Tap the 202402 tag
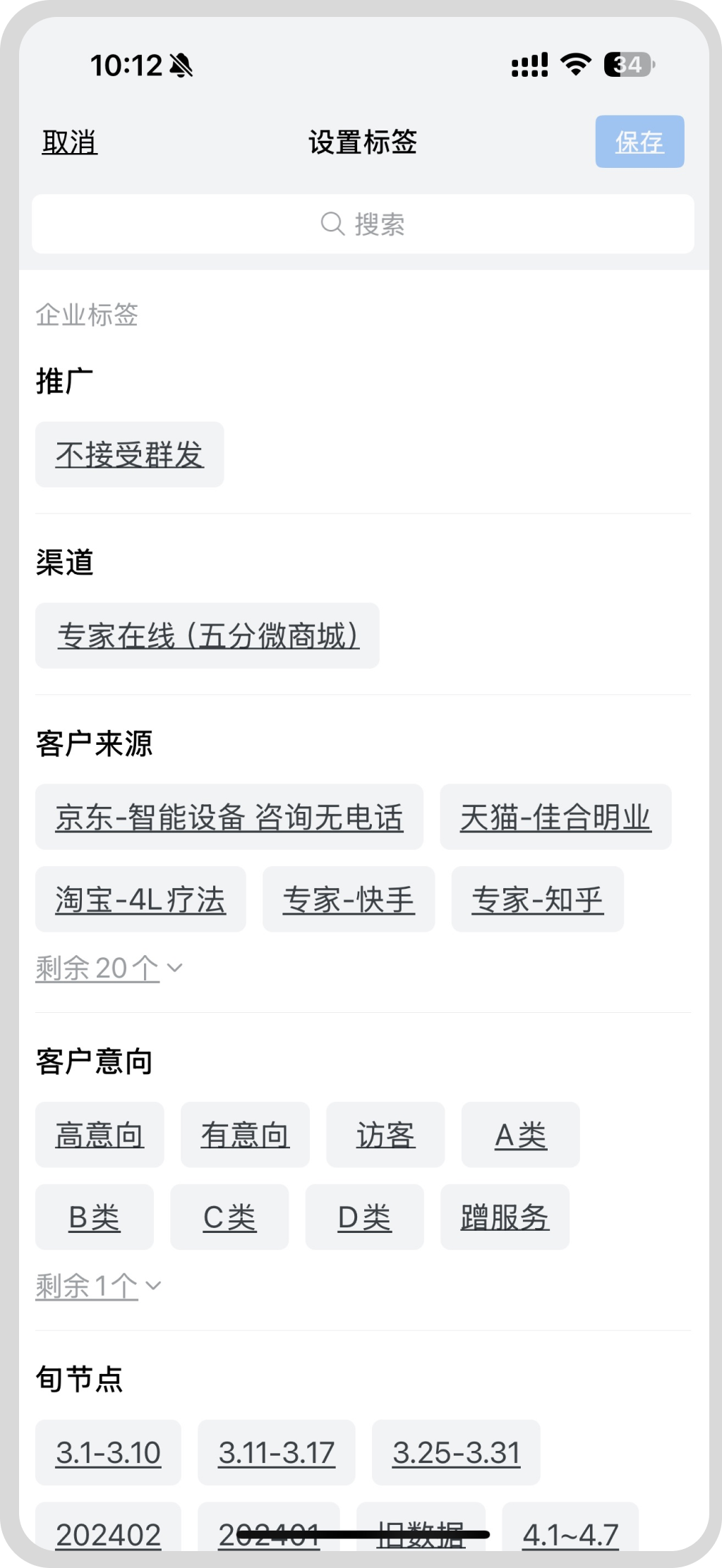Image resolution: width=722 pixels, height=1568 pixels. 108,1534
